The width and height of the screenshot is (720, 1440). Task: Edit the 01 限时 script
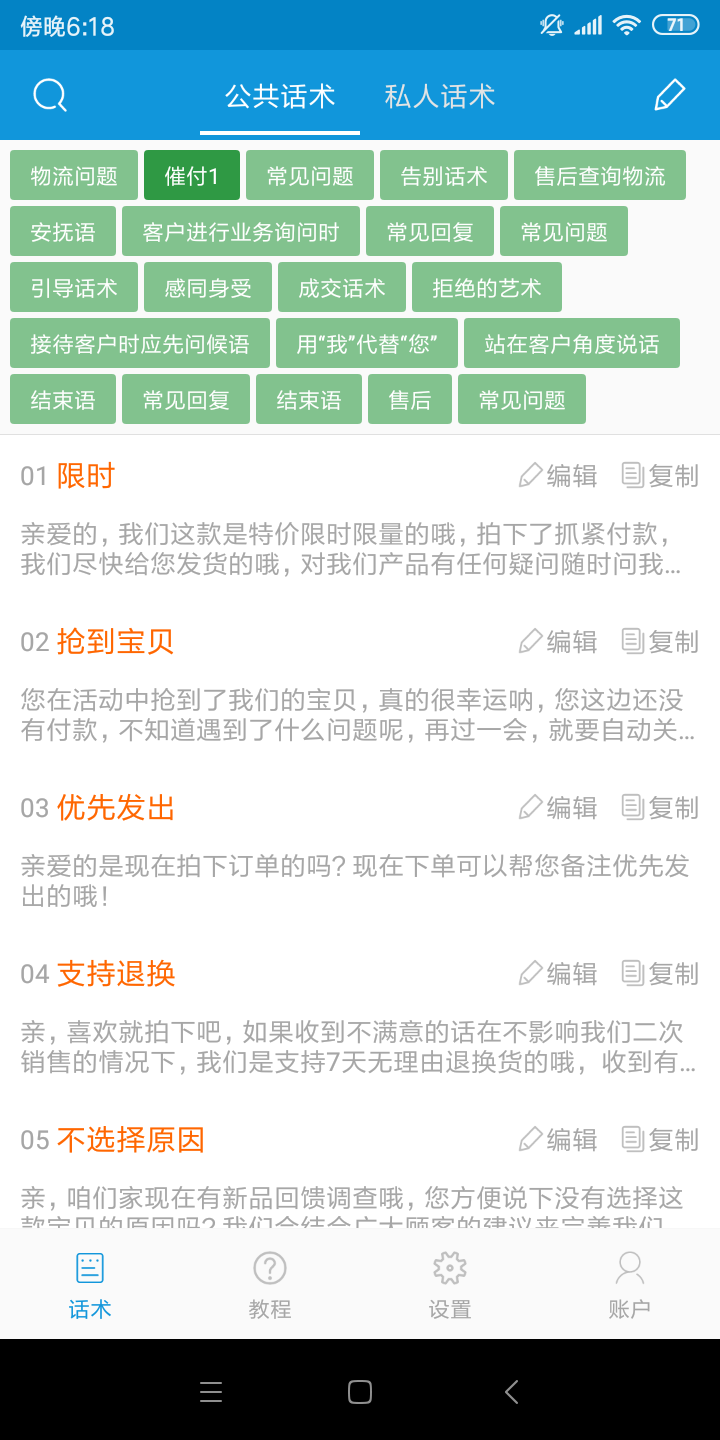tap(558, 476)
